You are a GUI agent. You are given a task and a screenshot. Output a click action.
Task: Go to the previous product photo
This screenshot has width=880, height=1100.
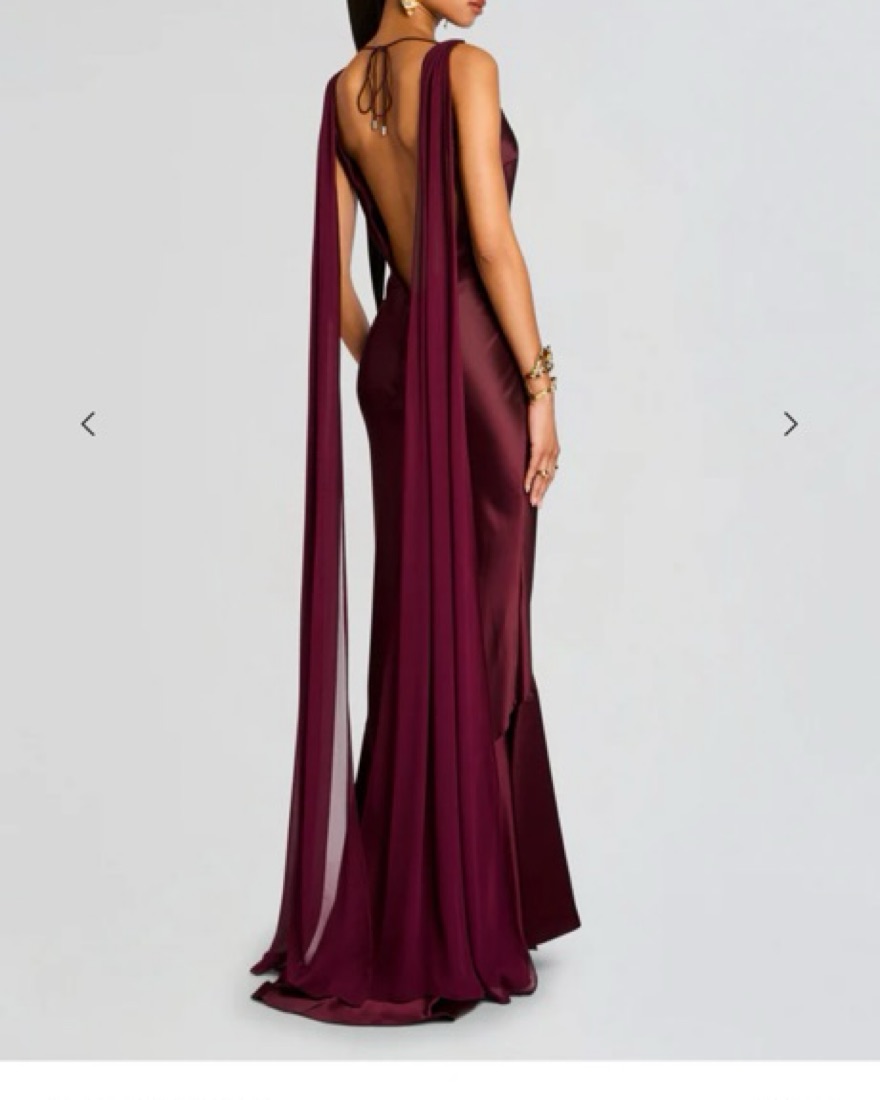(x=88, y=424)
